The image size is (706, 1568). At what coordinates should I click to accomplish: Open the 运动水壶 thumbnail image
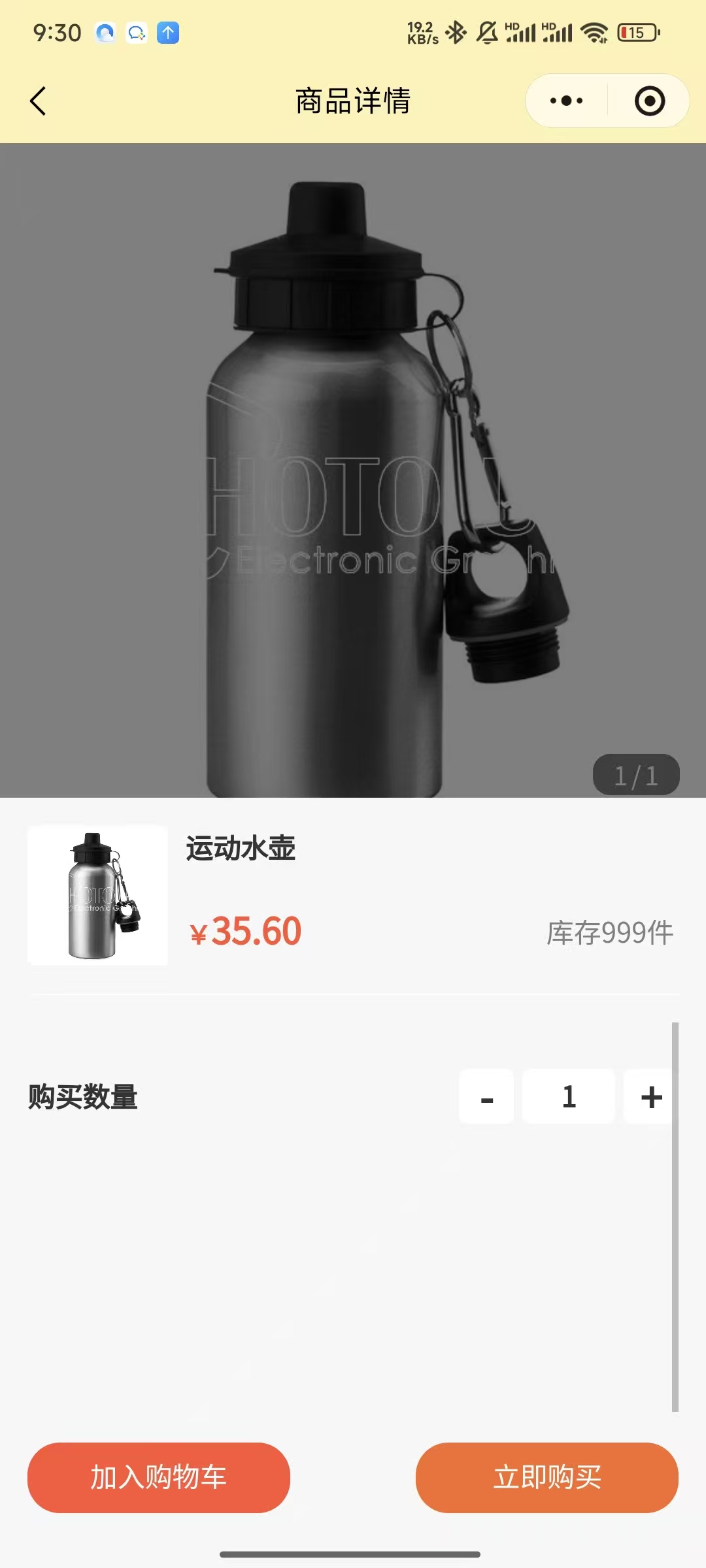point(98,895)
